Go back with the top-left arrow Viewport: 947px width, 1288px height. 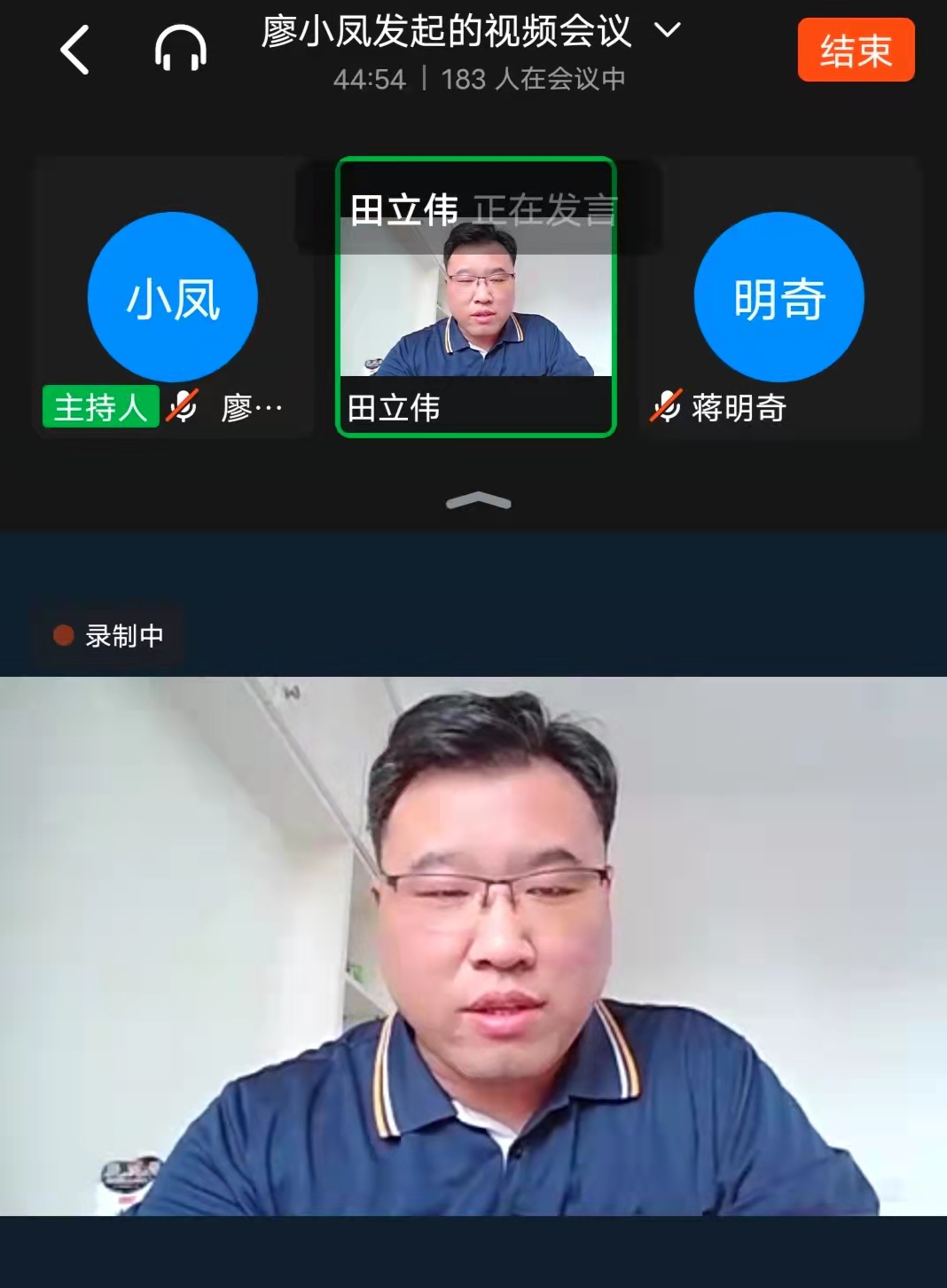[x=75, y=50]
